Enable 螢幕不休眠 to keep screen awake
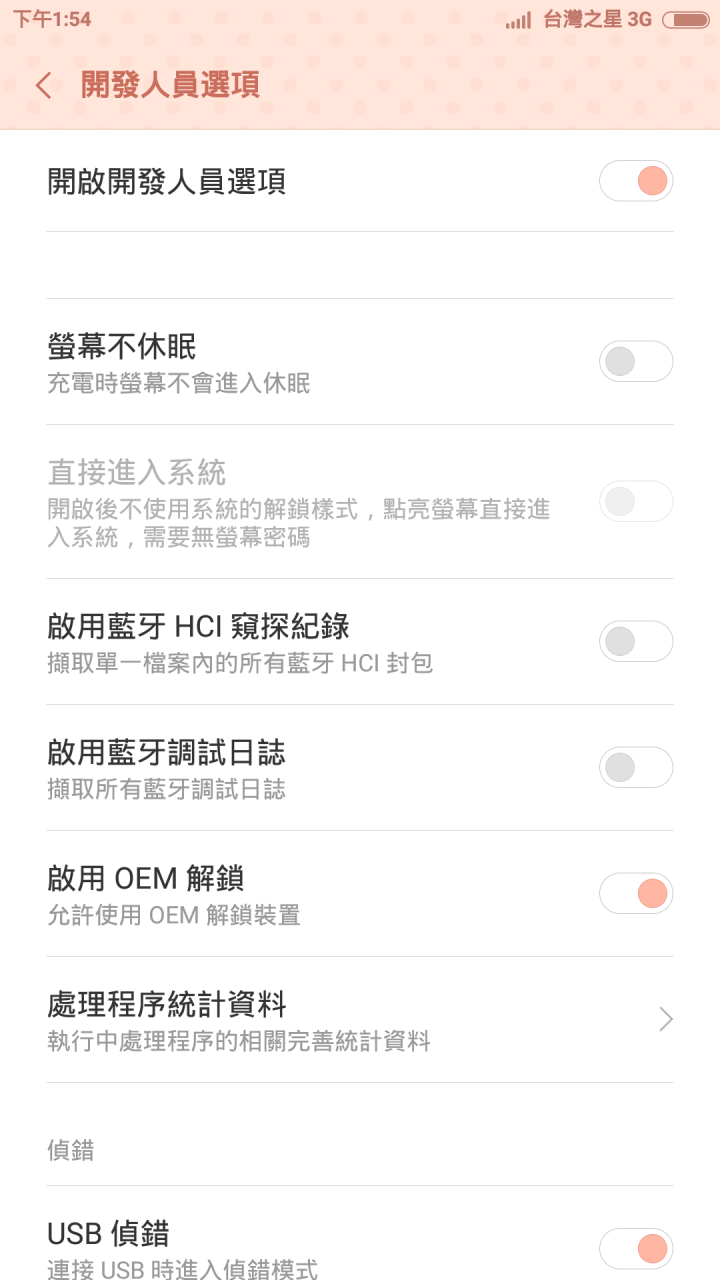This screenshot has height=1280, width=720. (637, 361)
